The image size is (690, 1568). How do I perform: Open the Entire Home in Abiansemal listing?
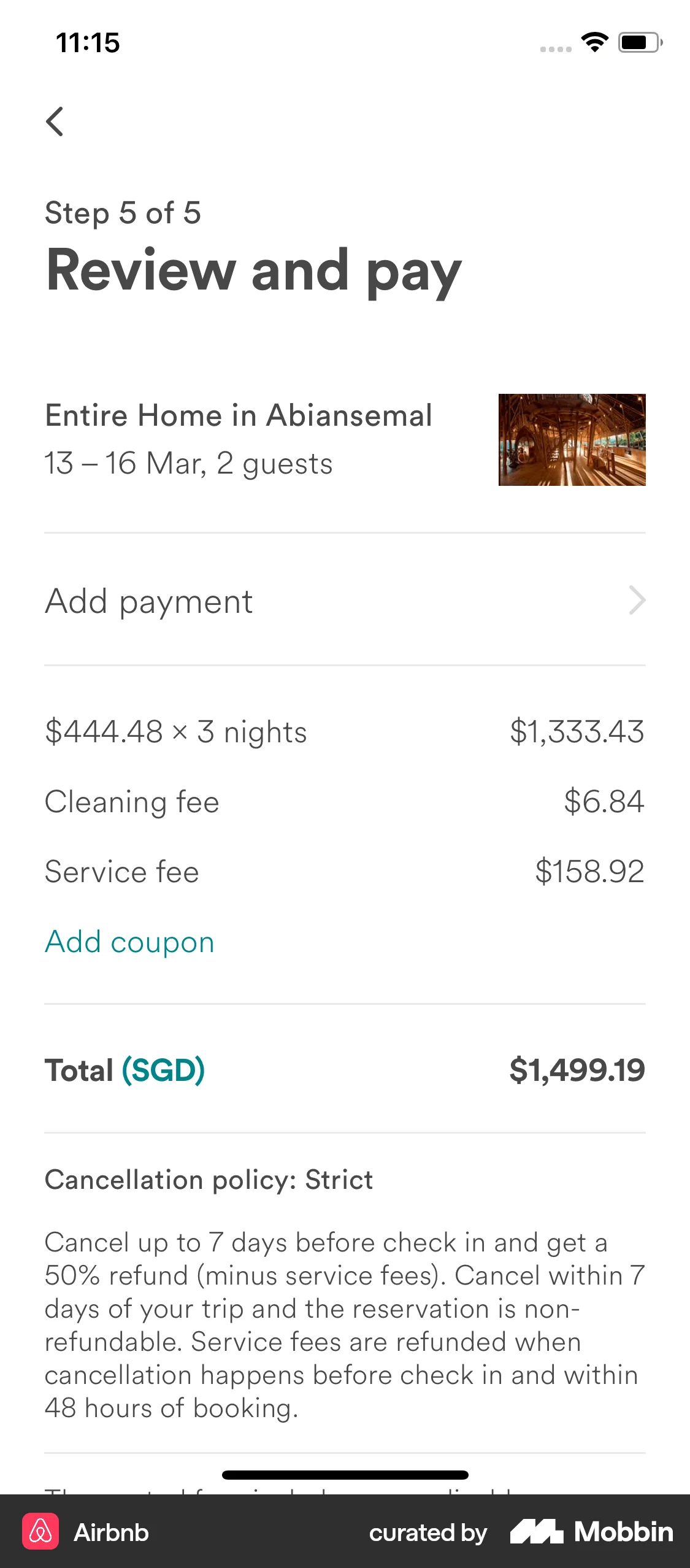pos(239,415)
